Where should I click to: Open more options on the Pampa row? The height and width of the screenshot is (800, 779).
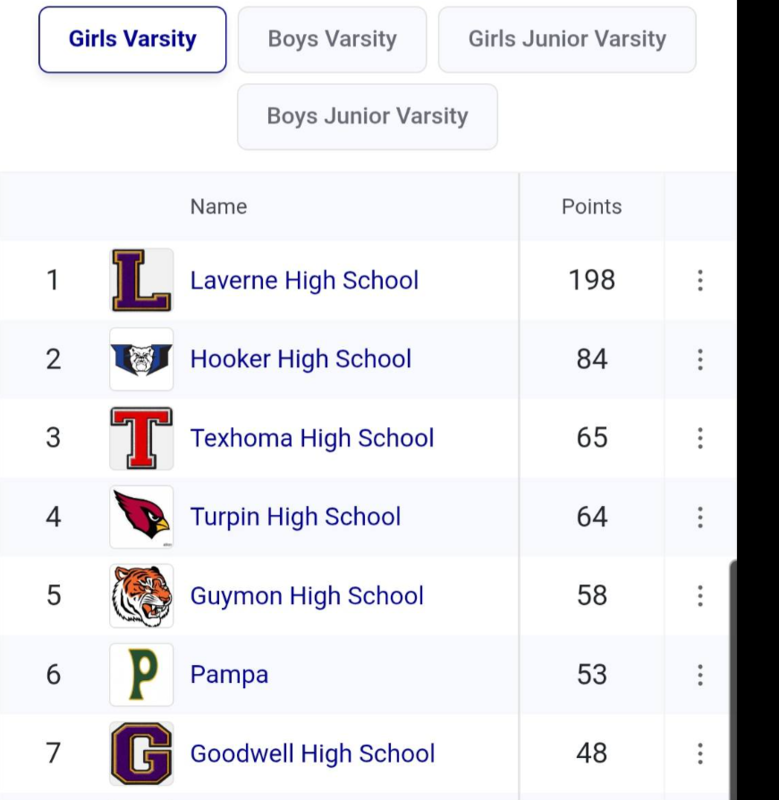[x=700, y=675]
